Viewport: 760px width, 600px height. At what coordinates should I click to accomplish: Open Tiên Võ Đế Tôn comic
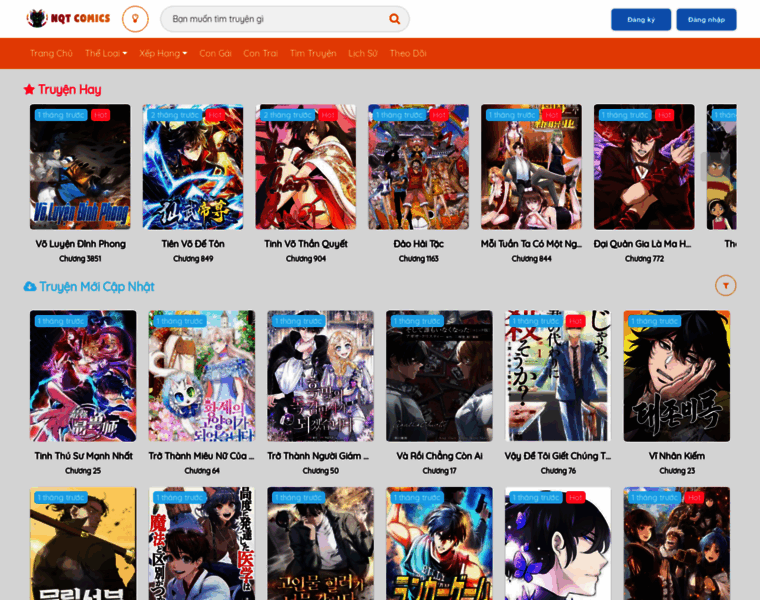(193, 243)
